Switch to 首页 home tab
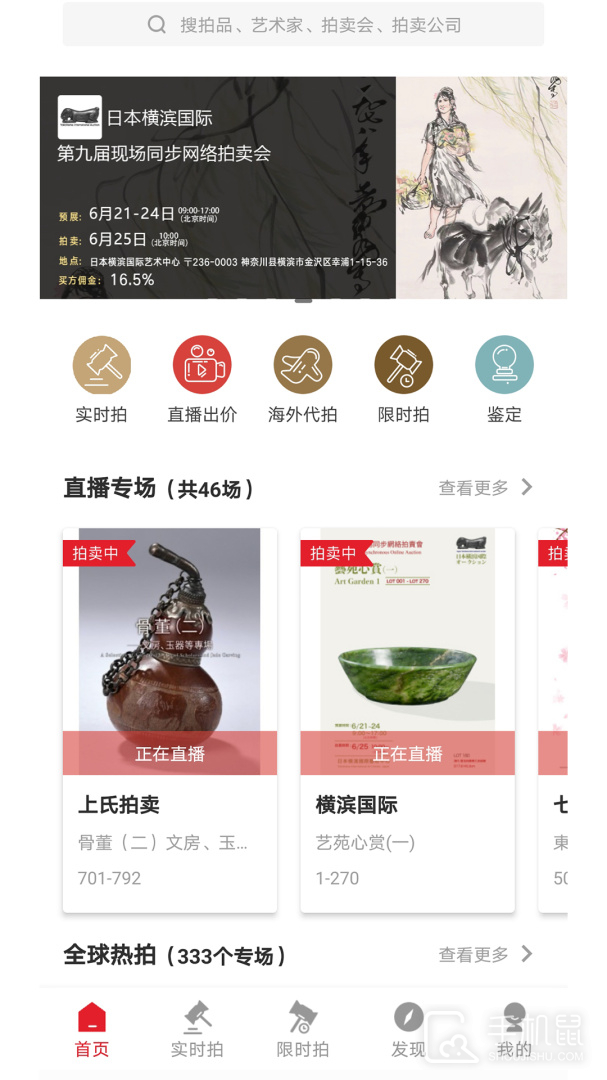Image resolution: width=607 pixels, height=1080 pixels. [x=92, y=1030]
